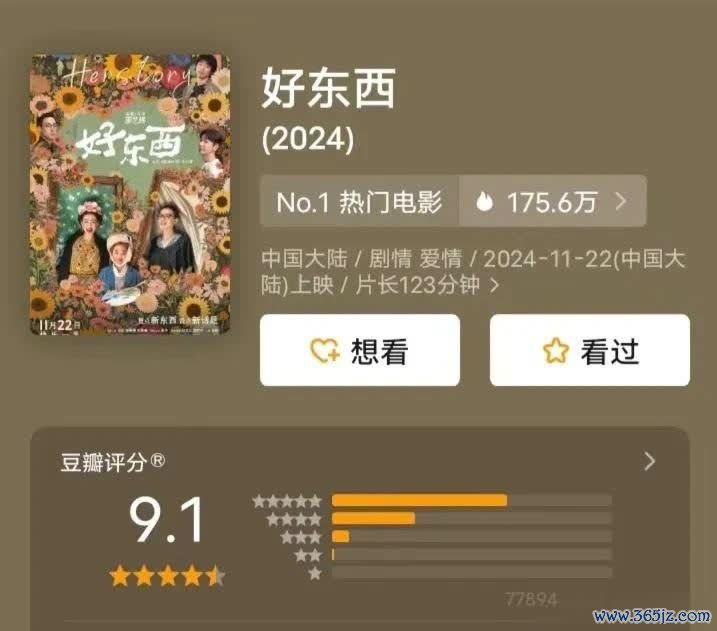
Task: Open the 好东西 movie poster
Action: pyautogui.click(x=130, y=195)
